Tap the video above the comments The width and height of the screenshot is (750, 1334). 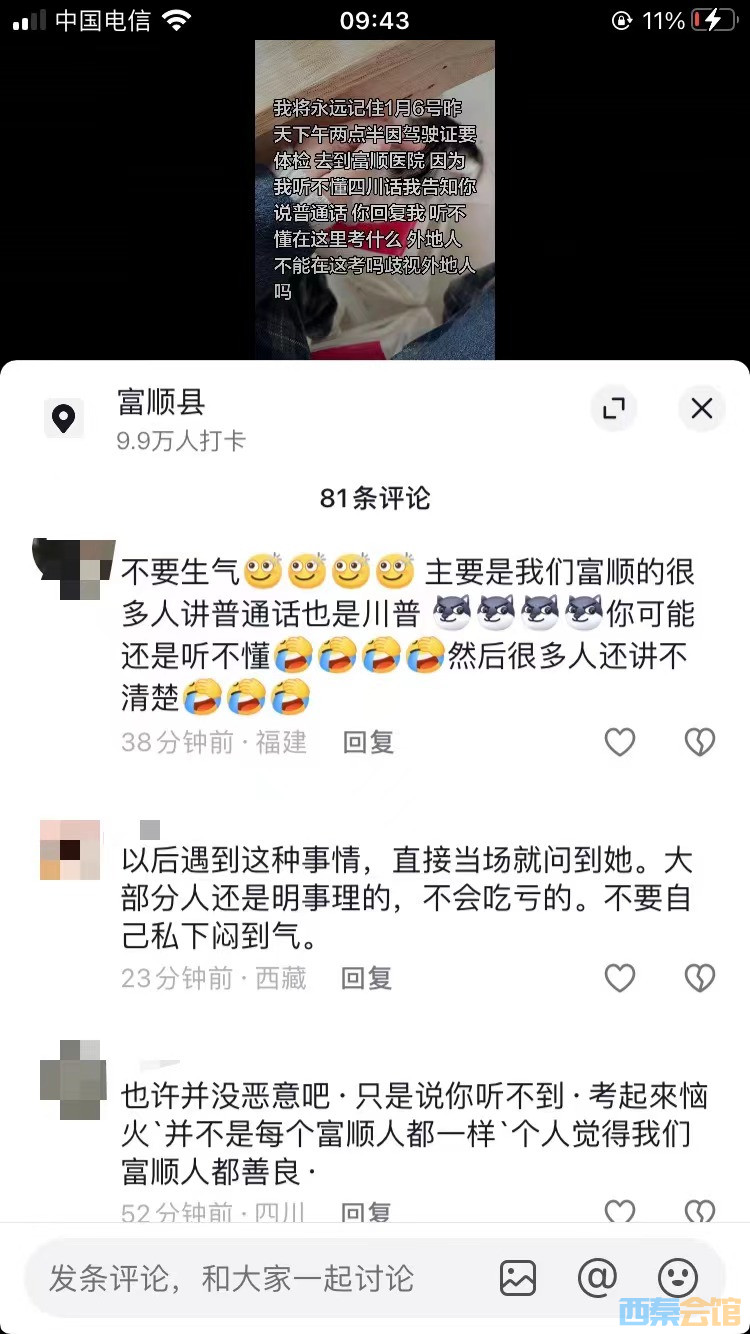(375, 200)
